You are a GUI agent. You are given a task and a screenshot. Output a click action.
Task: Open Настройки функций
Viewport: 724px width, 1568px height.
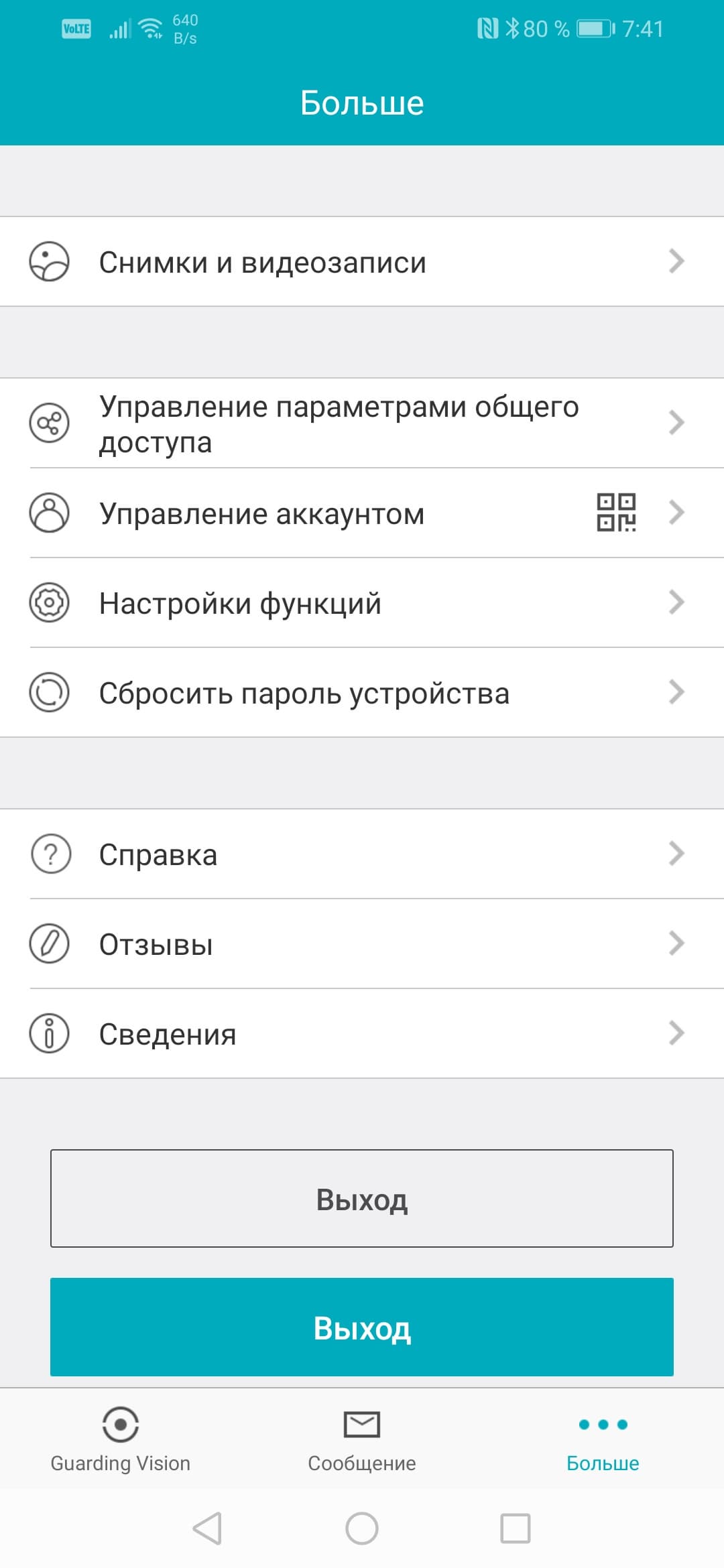362,602
